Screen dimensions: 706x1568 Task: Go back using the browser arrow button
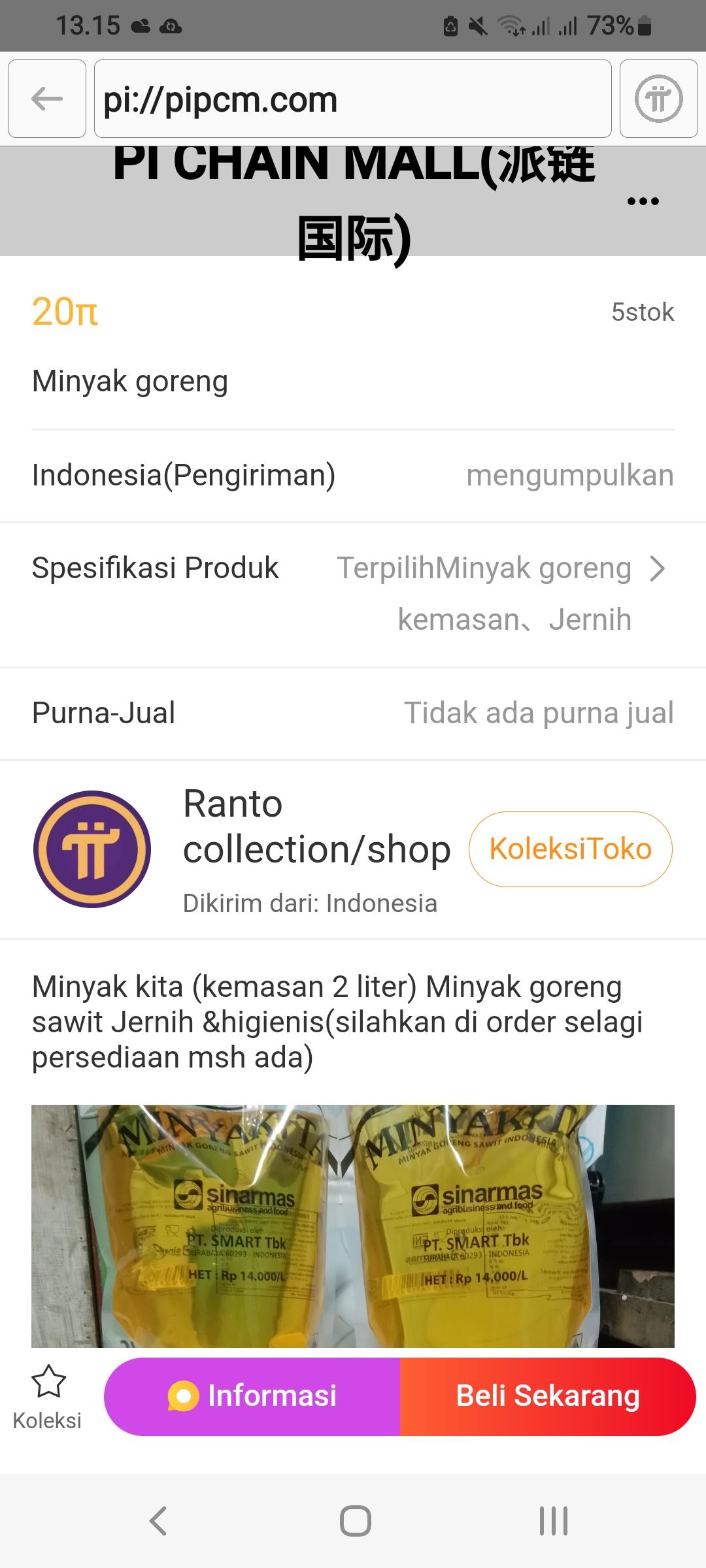[x=47, y=99]
